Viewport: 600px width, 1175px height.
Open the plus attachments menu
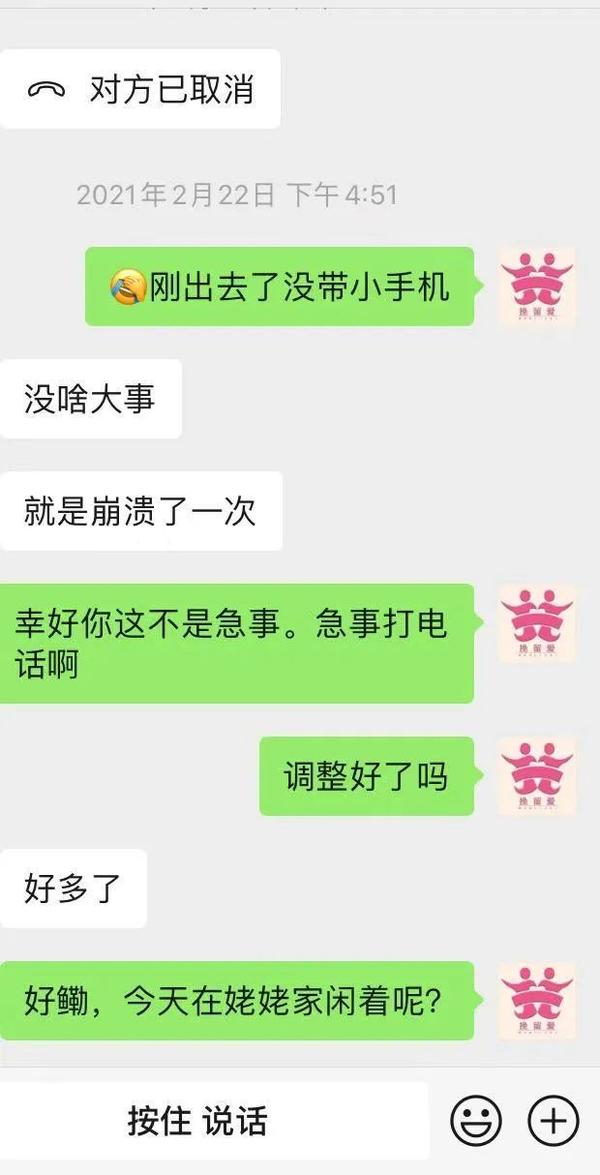pos(552,1120)
